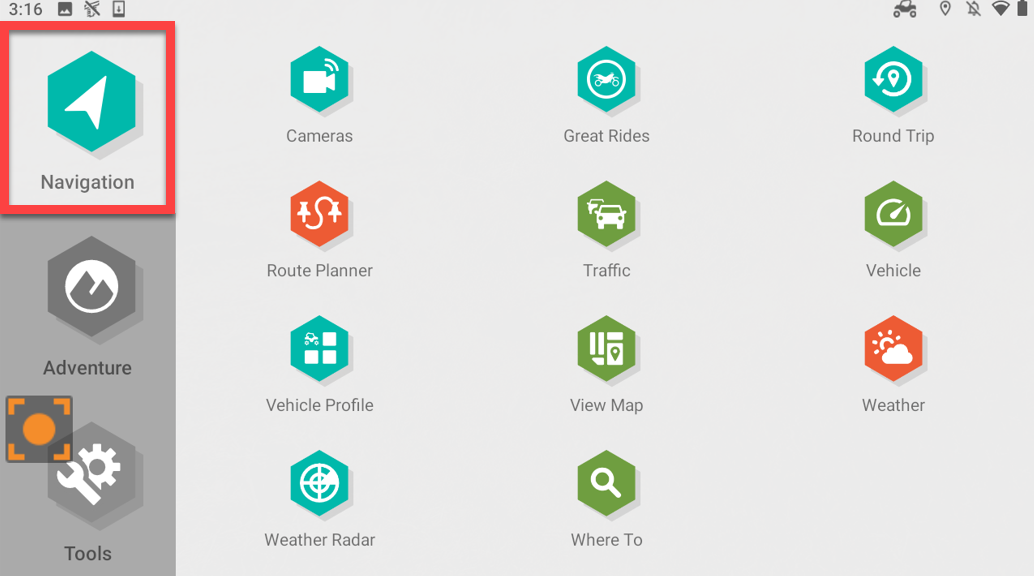Launch Great Rides
The height and width of the screenshot is (576, 1034).
pyautogui.click(x=606, y=80)
